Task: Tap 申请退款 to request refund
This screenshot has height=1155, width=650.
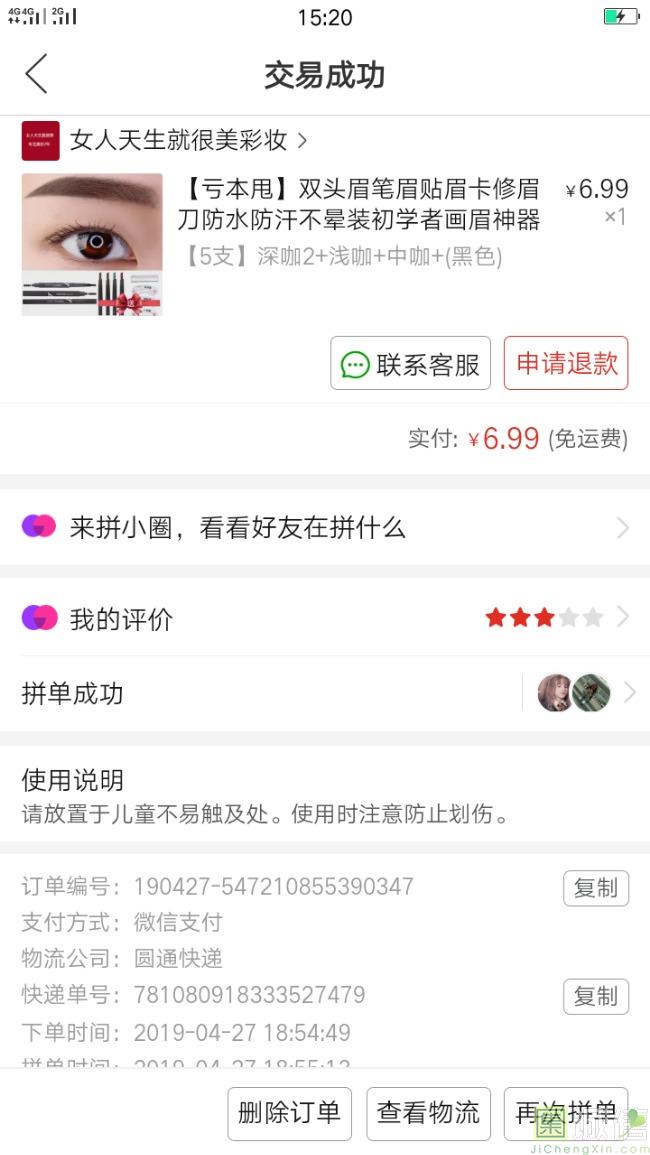Action: pos(566,363)
